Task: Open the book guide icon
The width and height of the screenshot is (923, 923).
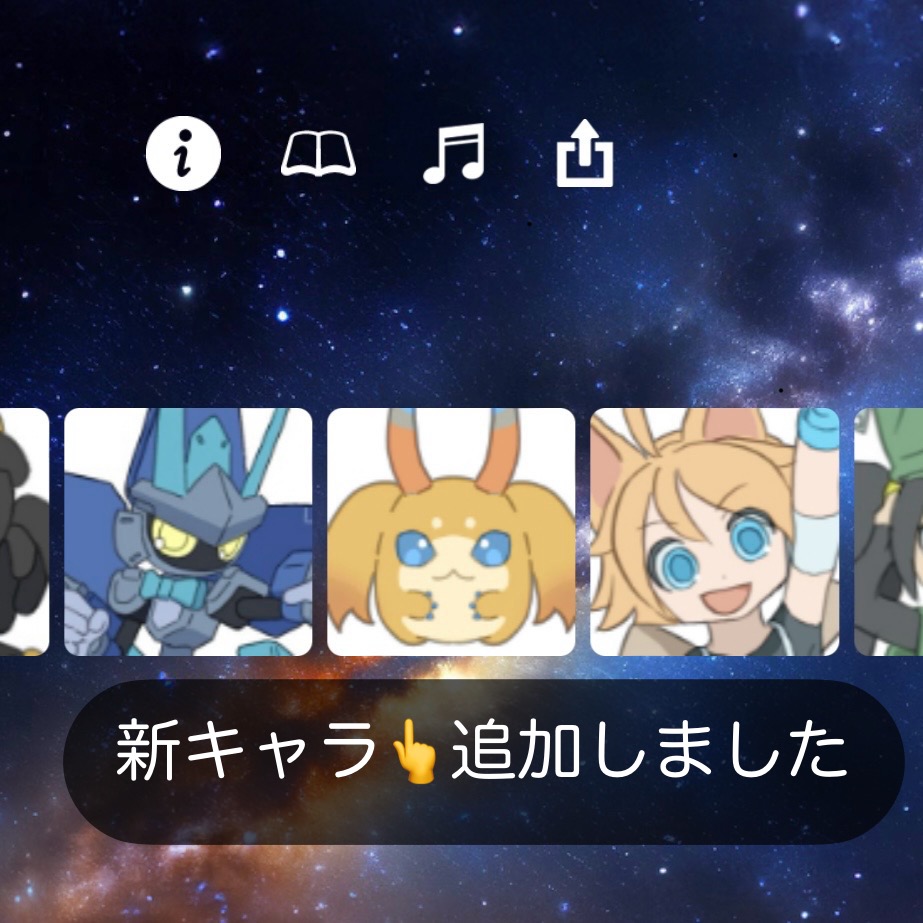Action: (318, 156)
